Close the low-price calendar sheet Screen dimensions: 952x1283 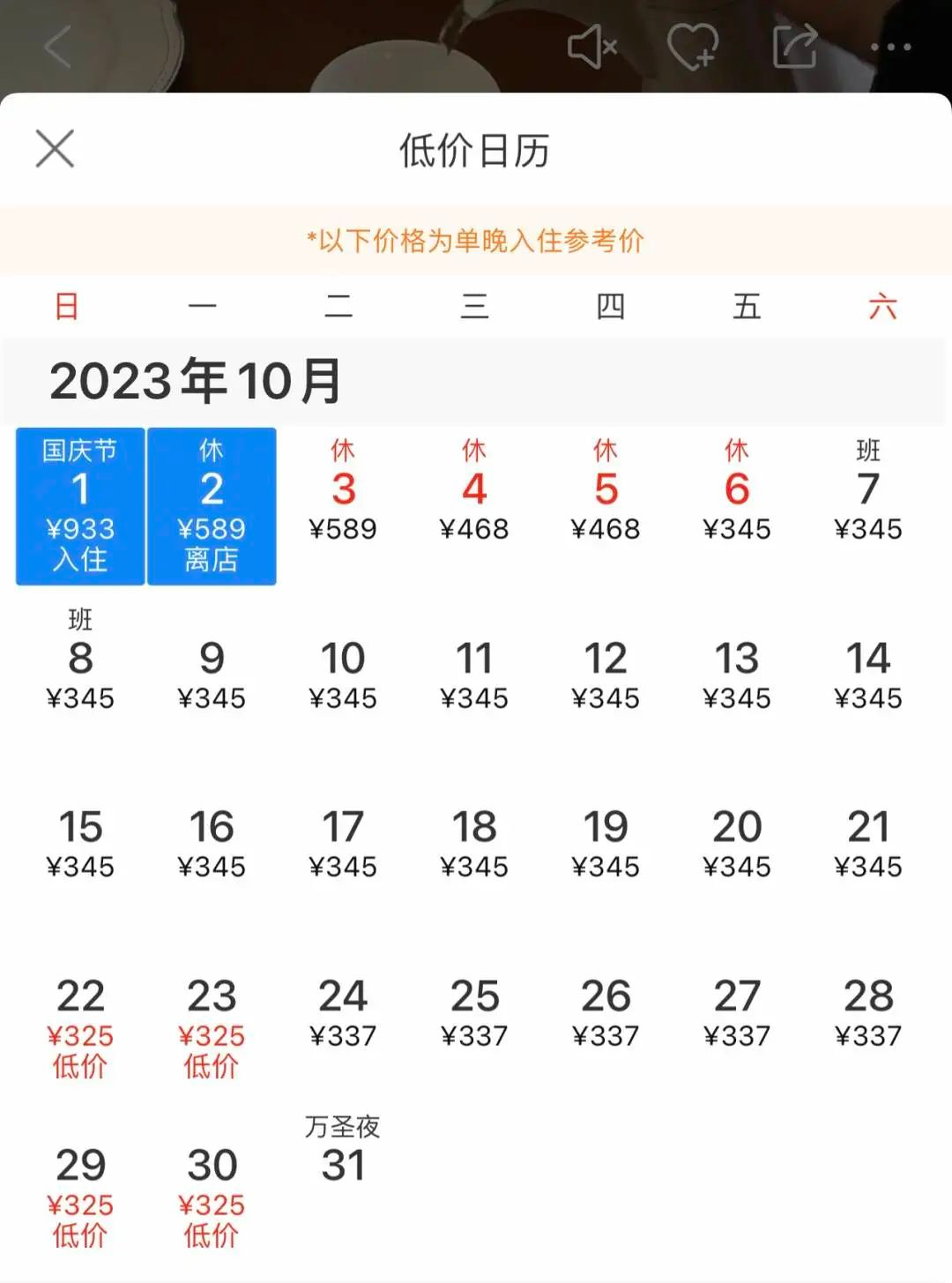[55, 149]
